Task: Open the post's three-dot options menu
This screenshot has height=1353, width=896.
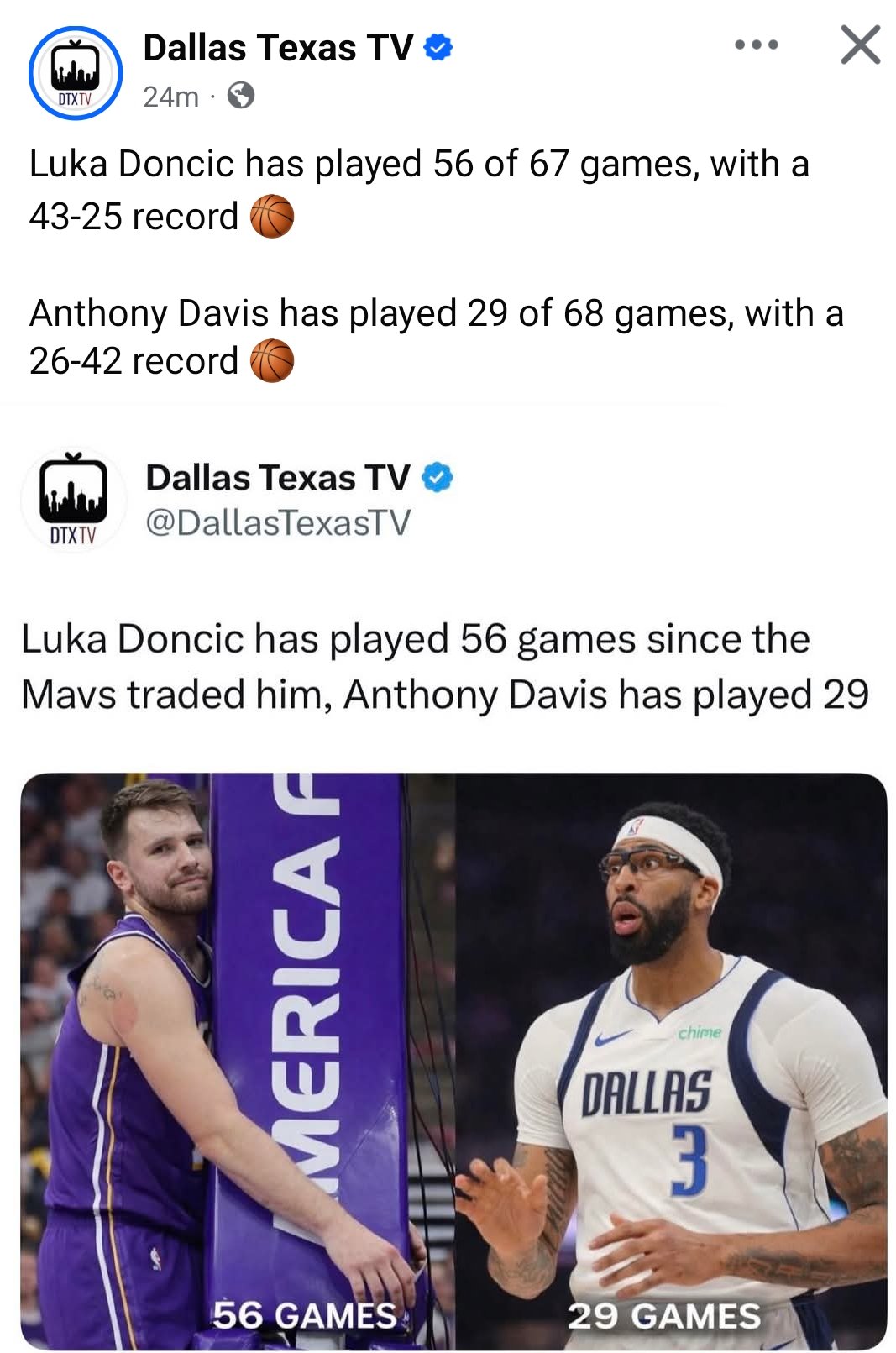Action: [756, 45]
